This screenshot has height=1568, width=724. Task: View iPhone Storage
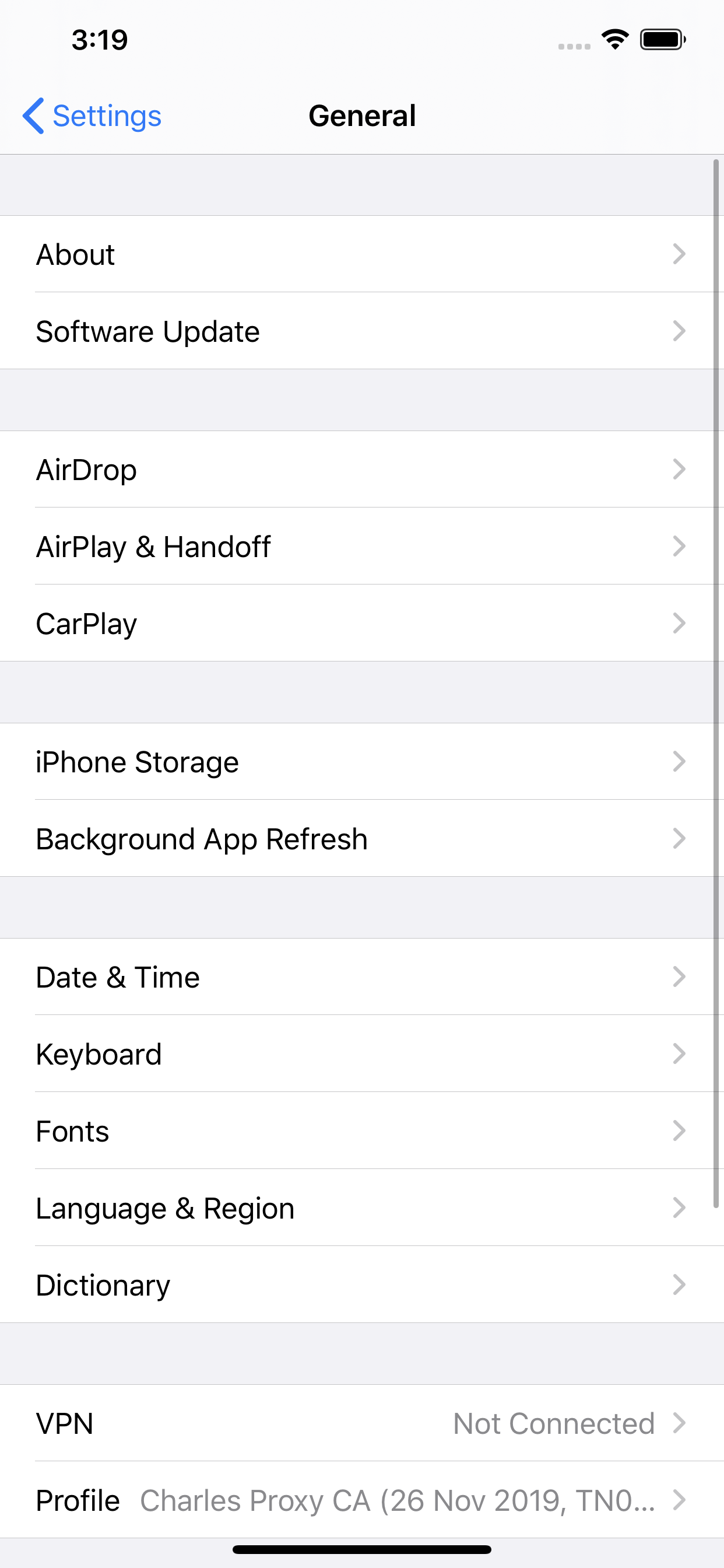[361, 762]
